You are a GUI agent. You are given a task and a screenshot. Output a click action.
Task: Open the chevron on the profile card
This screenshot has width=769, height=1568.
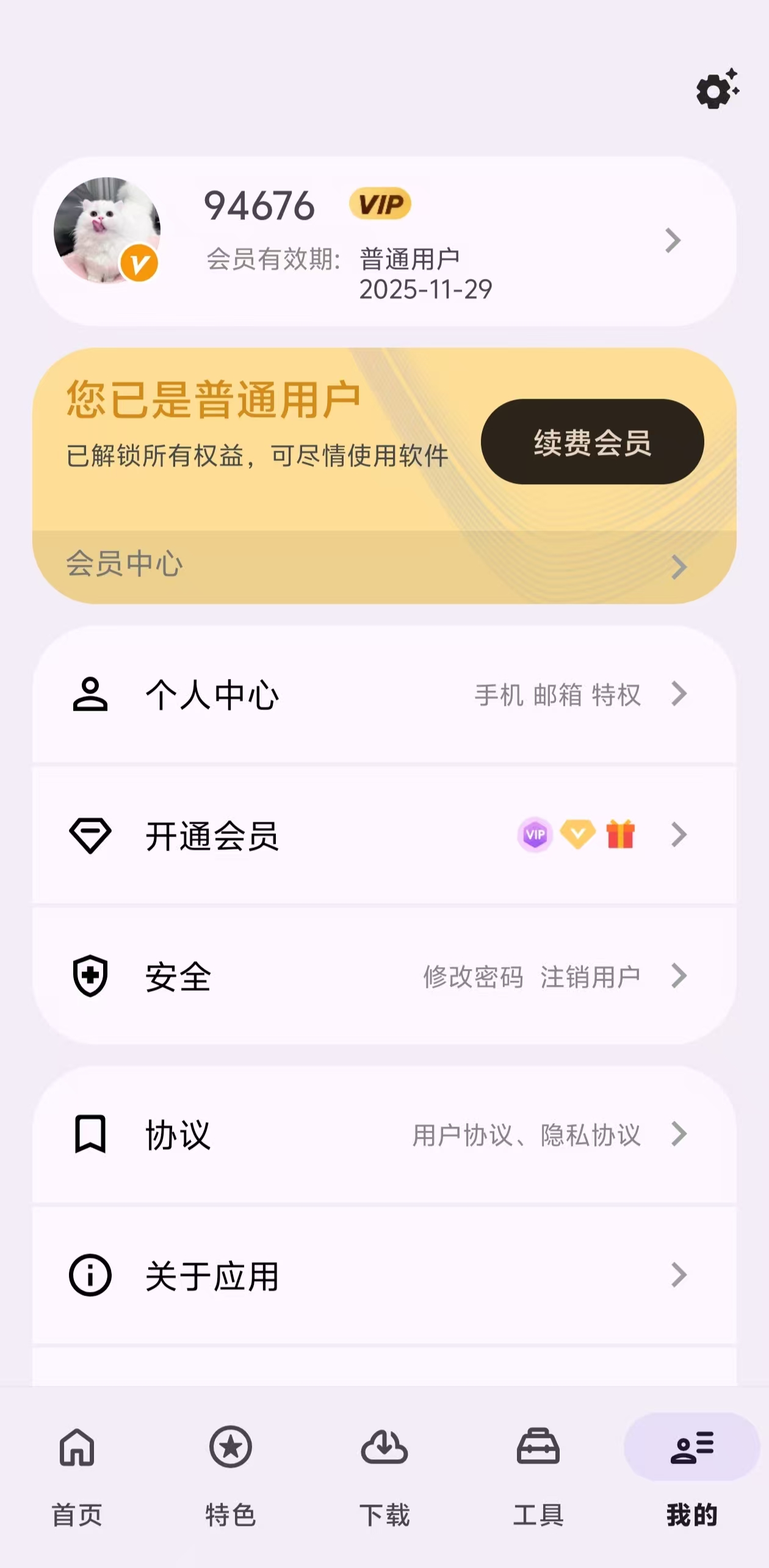point(674,241)
